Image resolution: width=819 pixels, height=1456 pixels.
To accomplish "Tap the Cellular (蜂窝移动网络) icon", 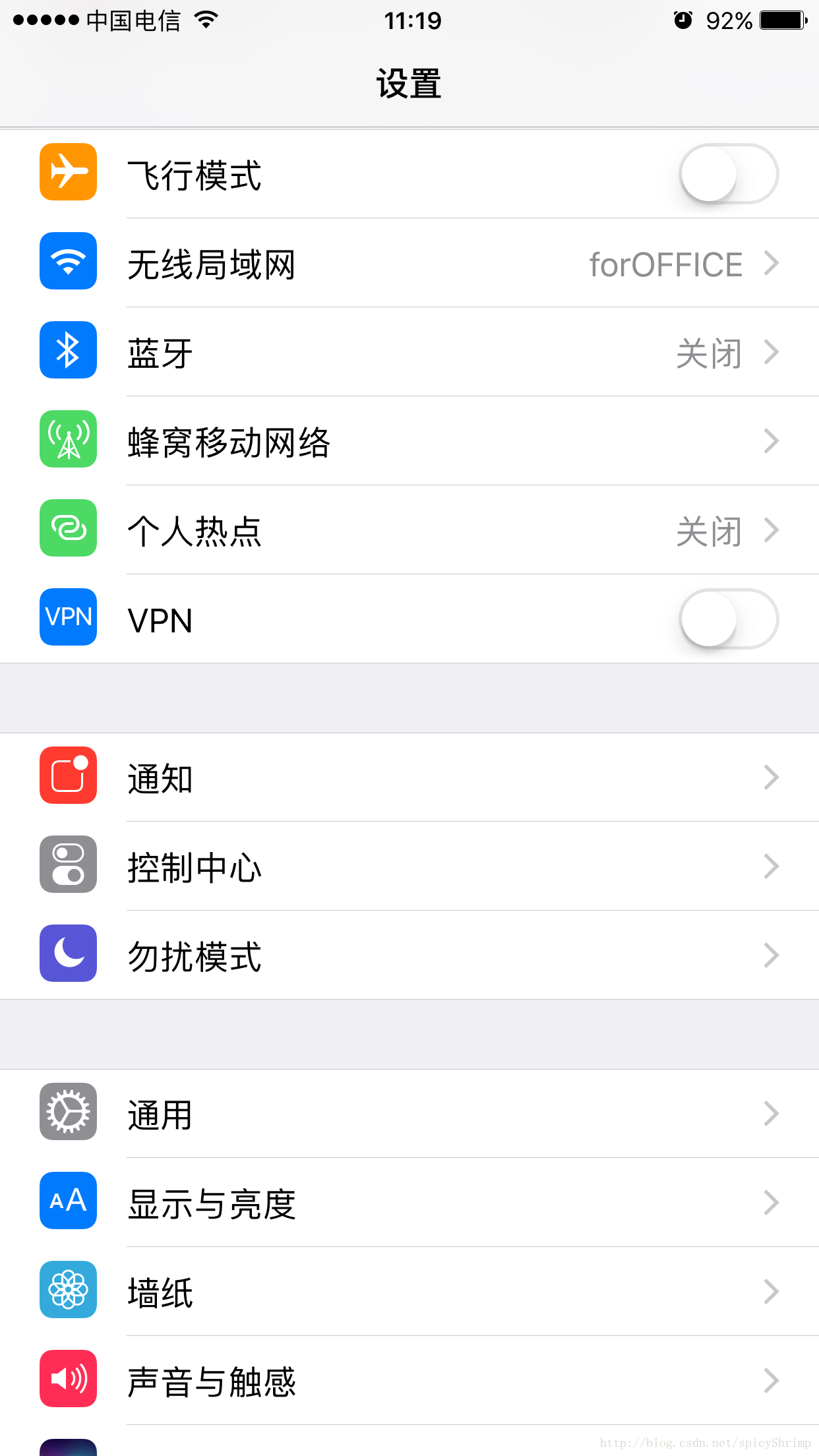I will 68,439.
